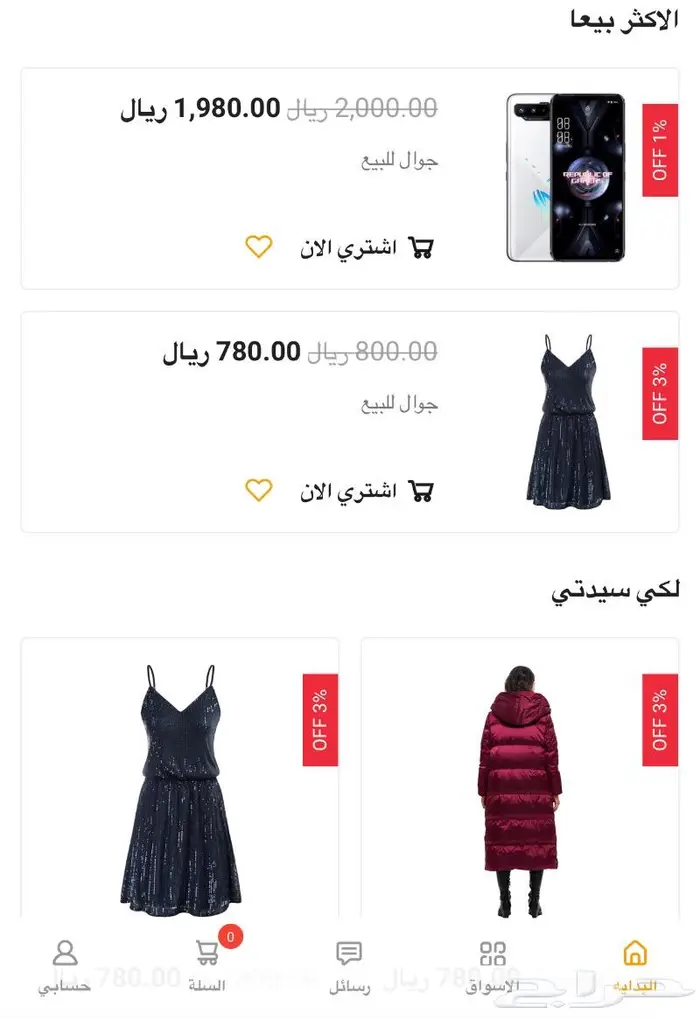Viewport: 700px width, 1019px height.
Task: Tap اشتري الان for the 780.00 dress
Action: [367, 491]
